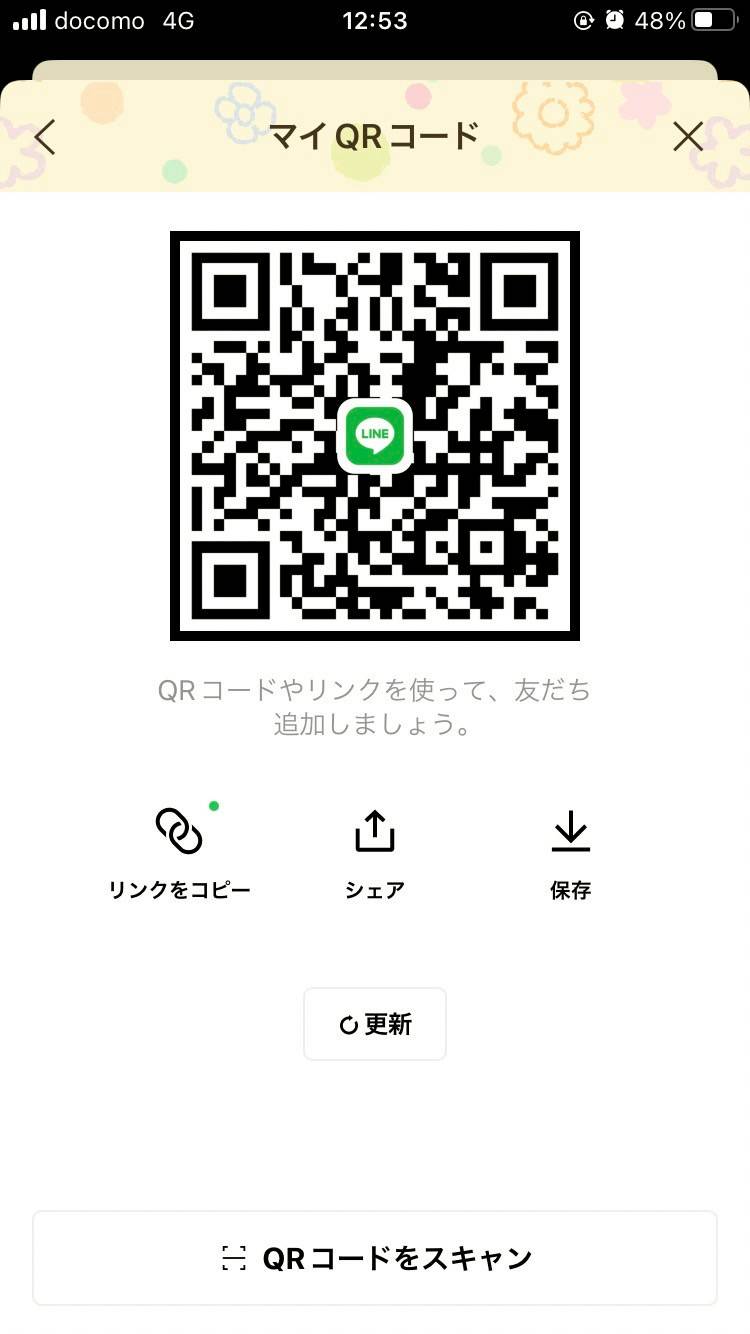Save the QR code image
This screenshot has width=750, height=1334.
[571, 850]
